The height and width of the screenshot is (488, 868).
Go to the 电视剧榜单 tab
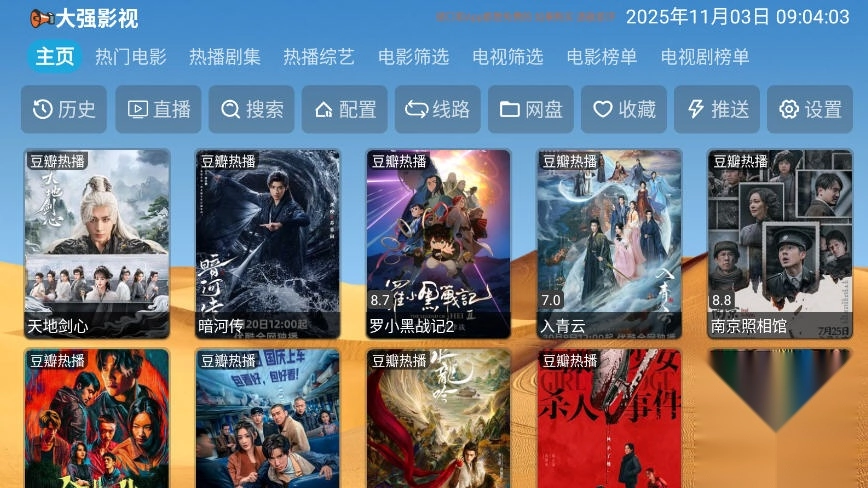[x=705, y=57]
